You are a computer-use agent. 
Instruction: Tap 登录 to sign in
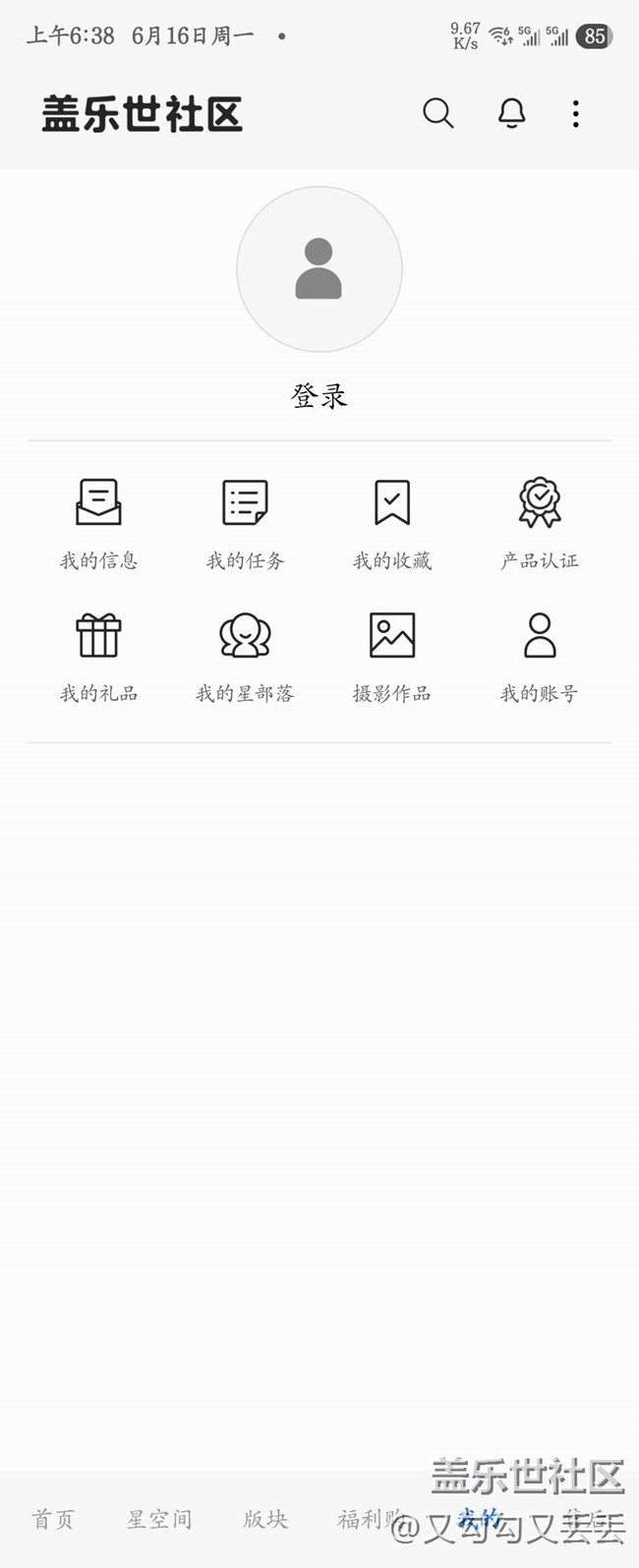pyautogui.click(x=319, y=396)
